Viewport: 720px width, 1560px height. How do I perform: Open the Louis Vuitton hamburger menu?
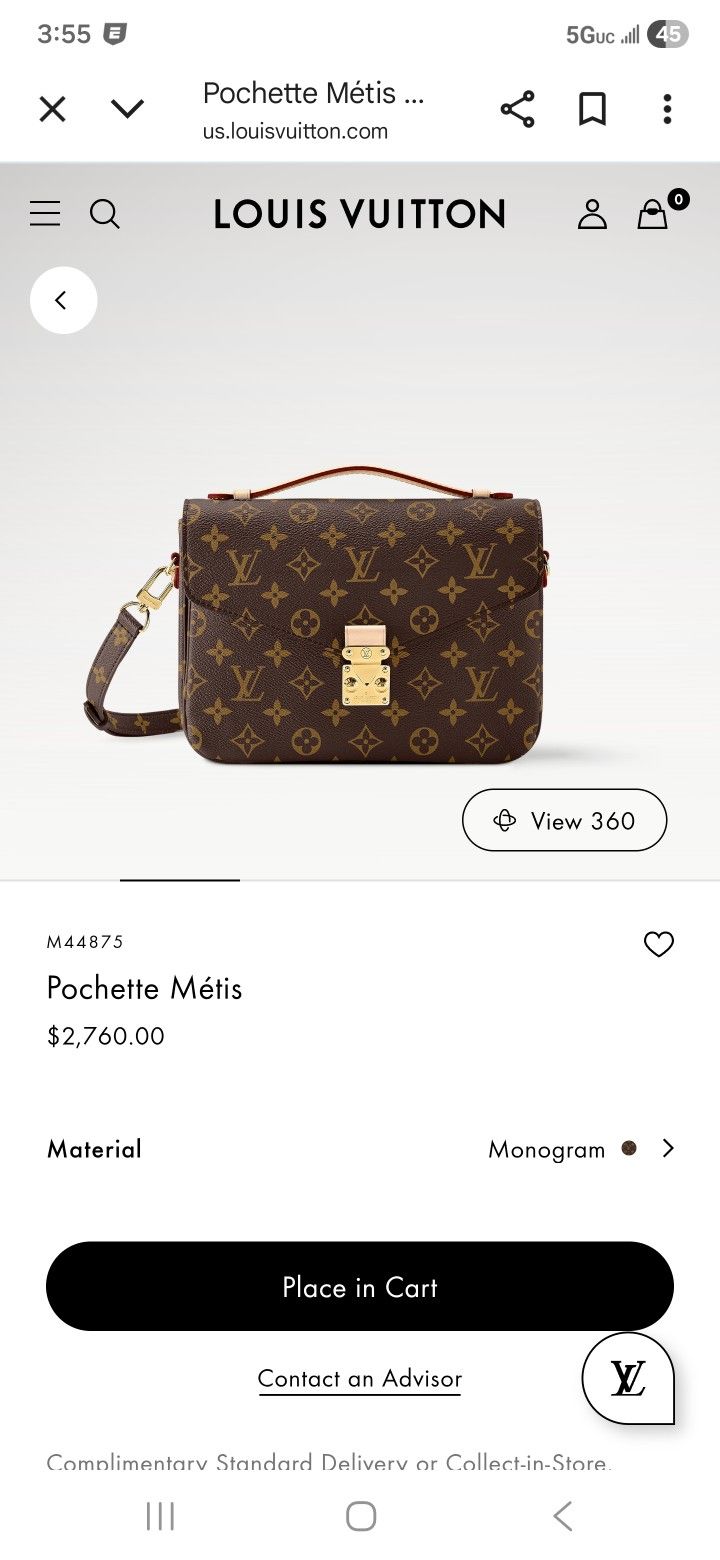pos(44,213)
